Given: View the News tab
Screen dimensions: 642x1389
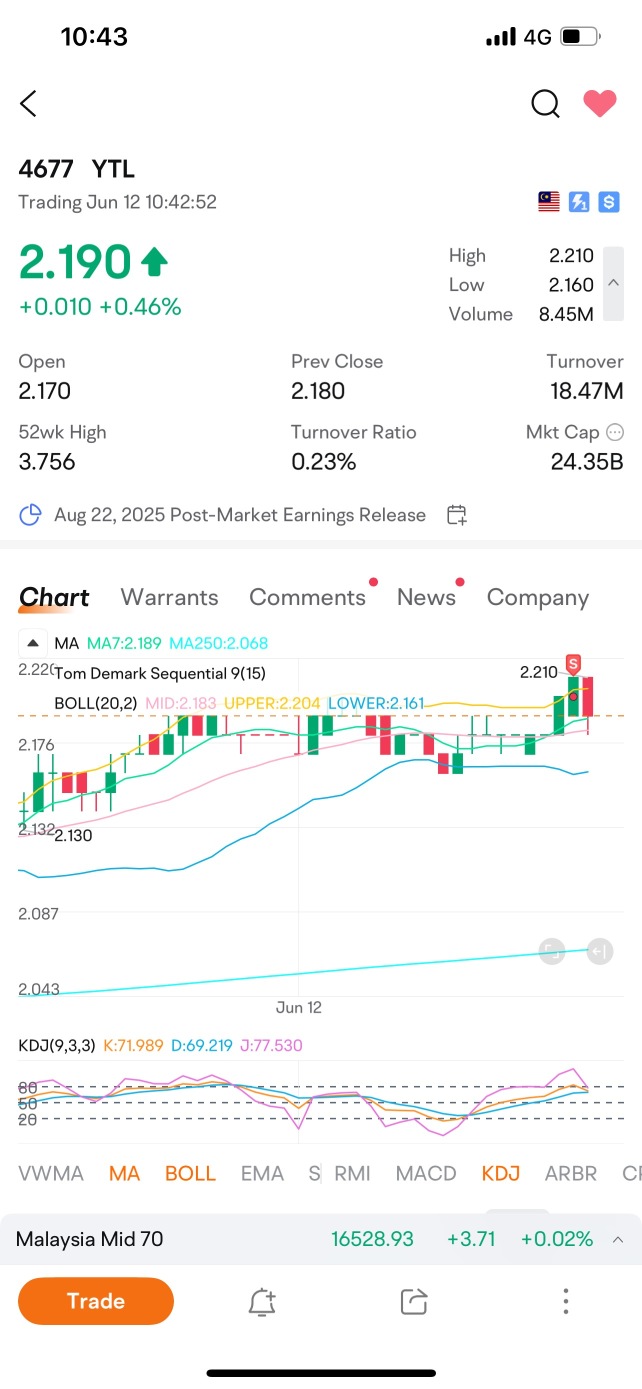Looking at the screenshot, I should point(426,597).
